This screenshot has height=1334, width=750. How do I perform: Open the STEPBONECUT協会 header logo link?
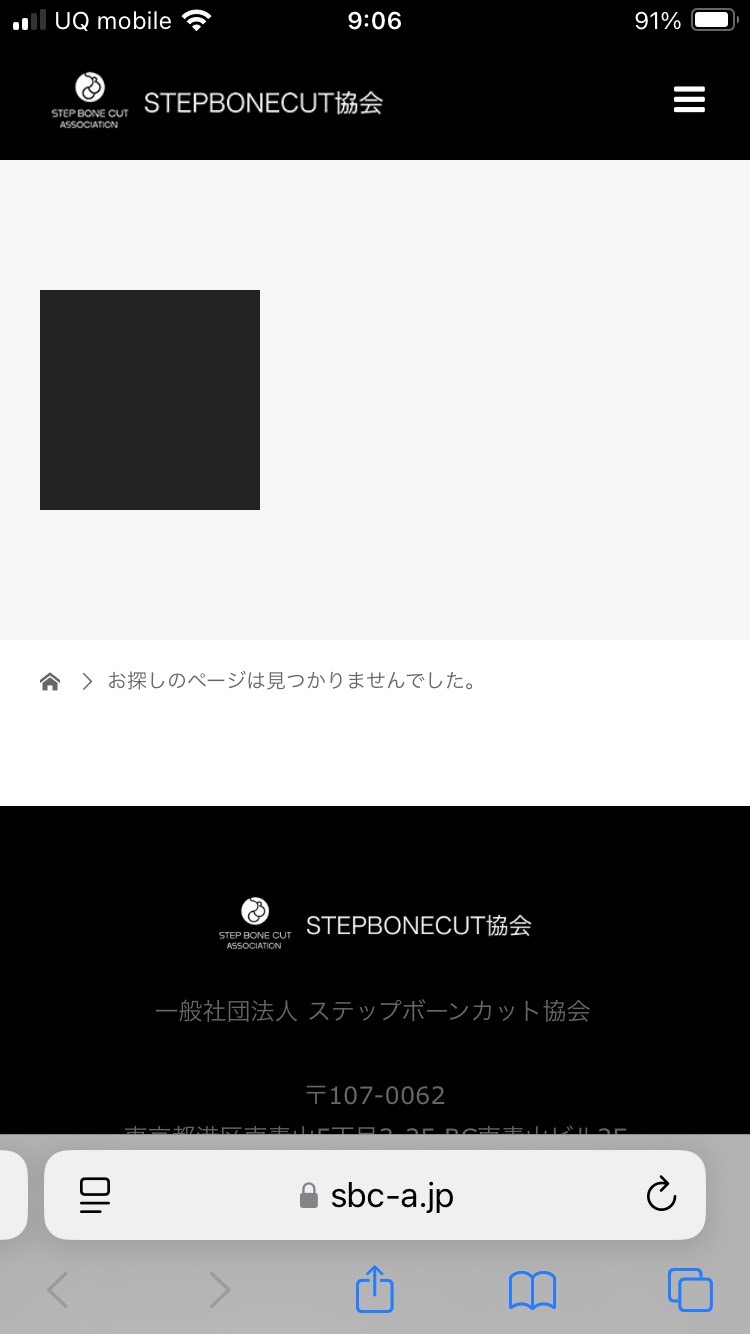point(217,102)
